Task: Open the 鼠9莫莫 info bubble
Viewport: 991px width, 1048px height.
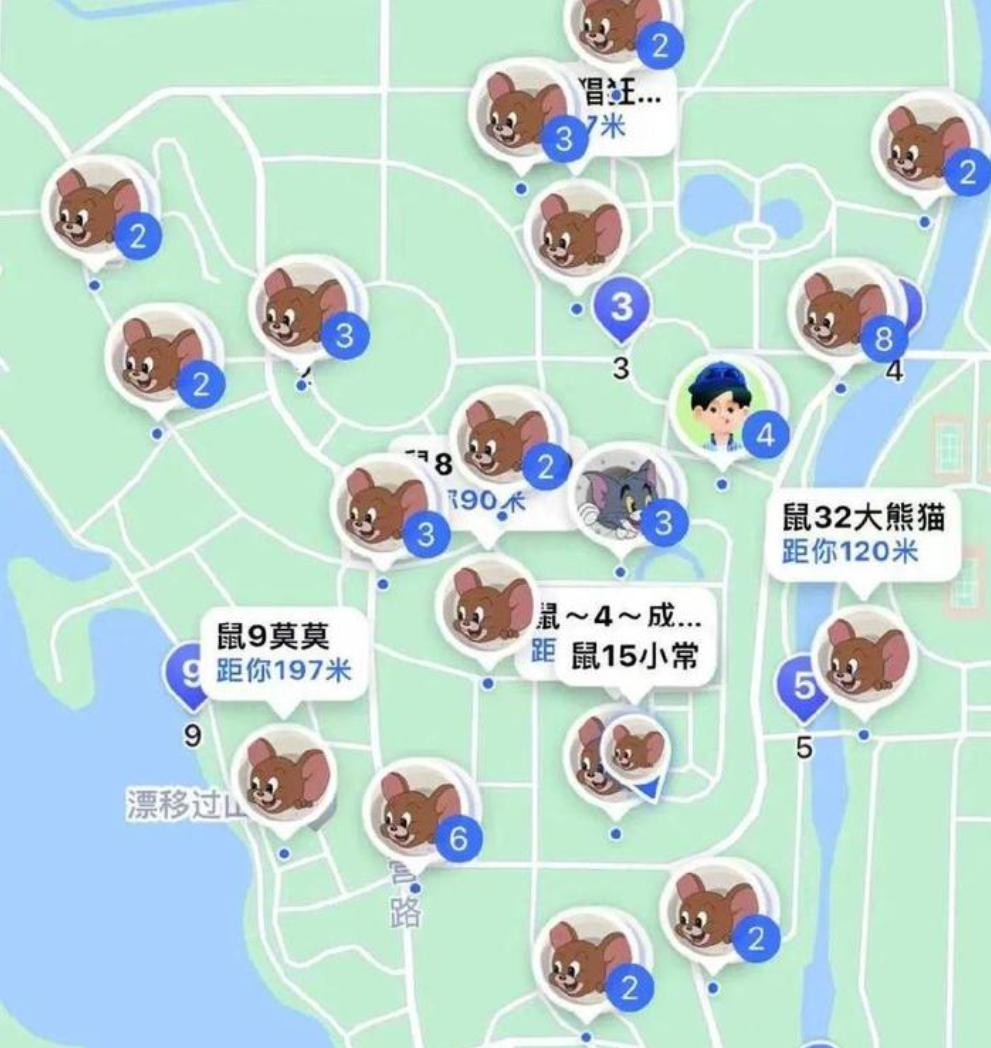Action: pyautogui.click(x=284, y=653)
